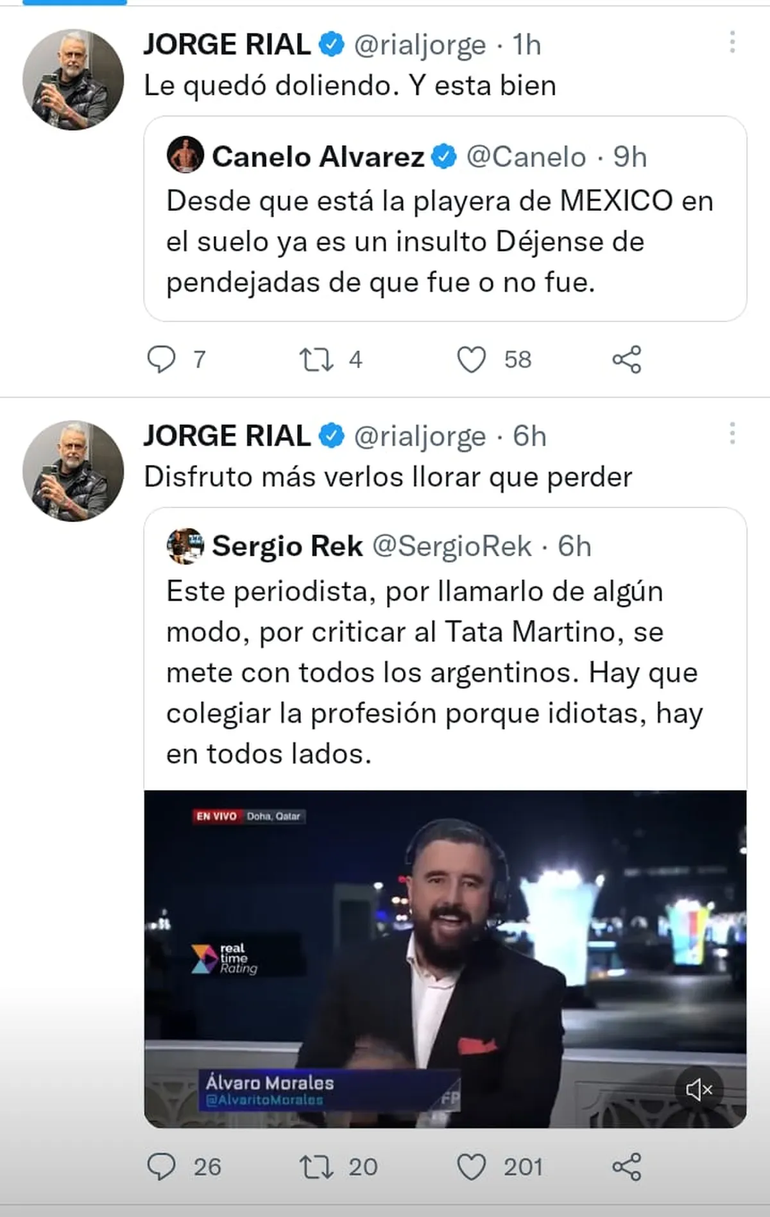Screen dimensions: 770x1217
Task: Open overflow menu on the 6h tweet
Action: point(732,433)
